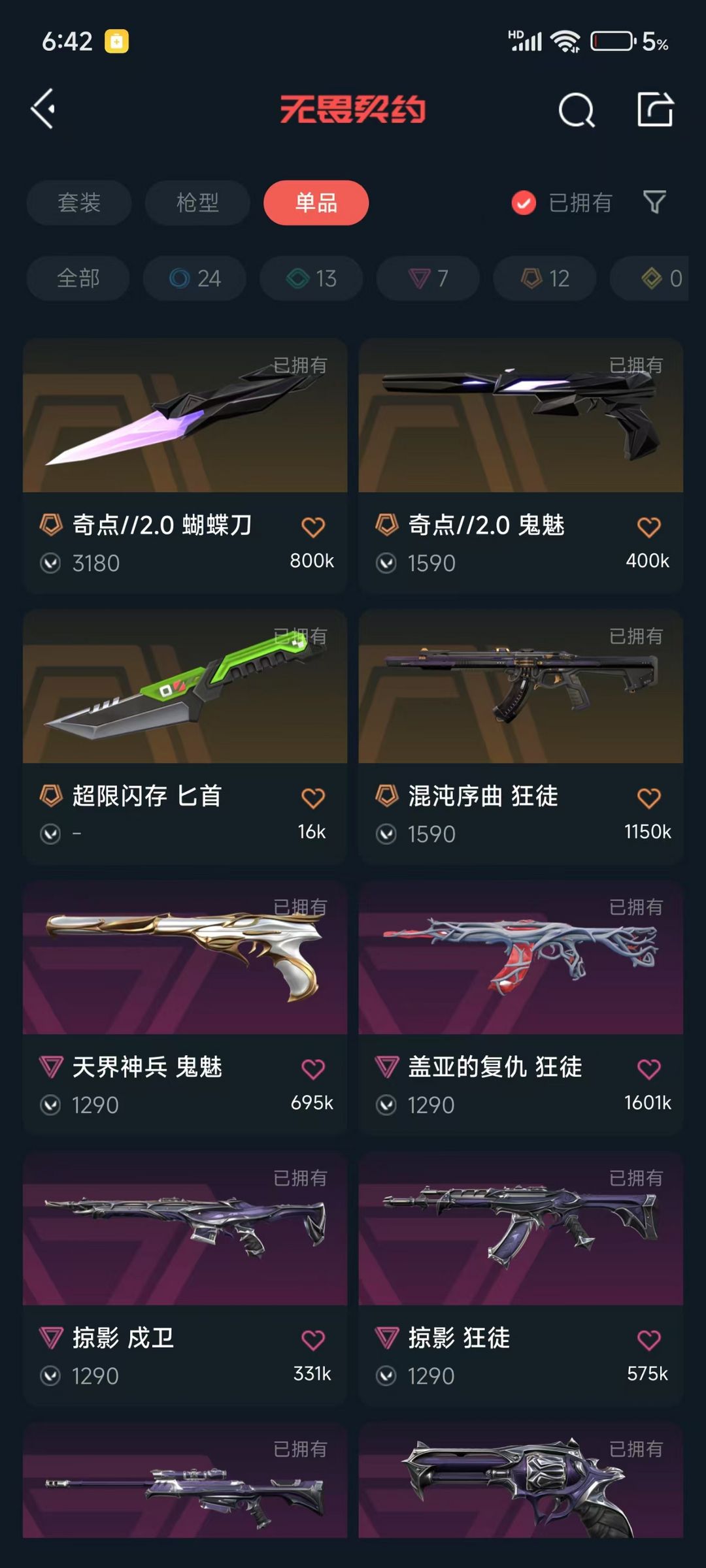Like the 混沌序曲 狂徒 skin

[648, 798]
